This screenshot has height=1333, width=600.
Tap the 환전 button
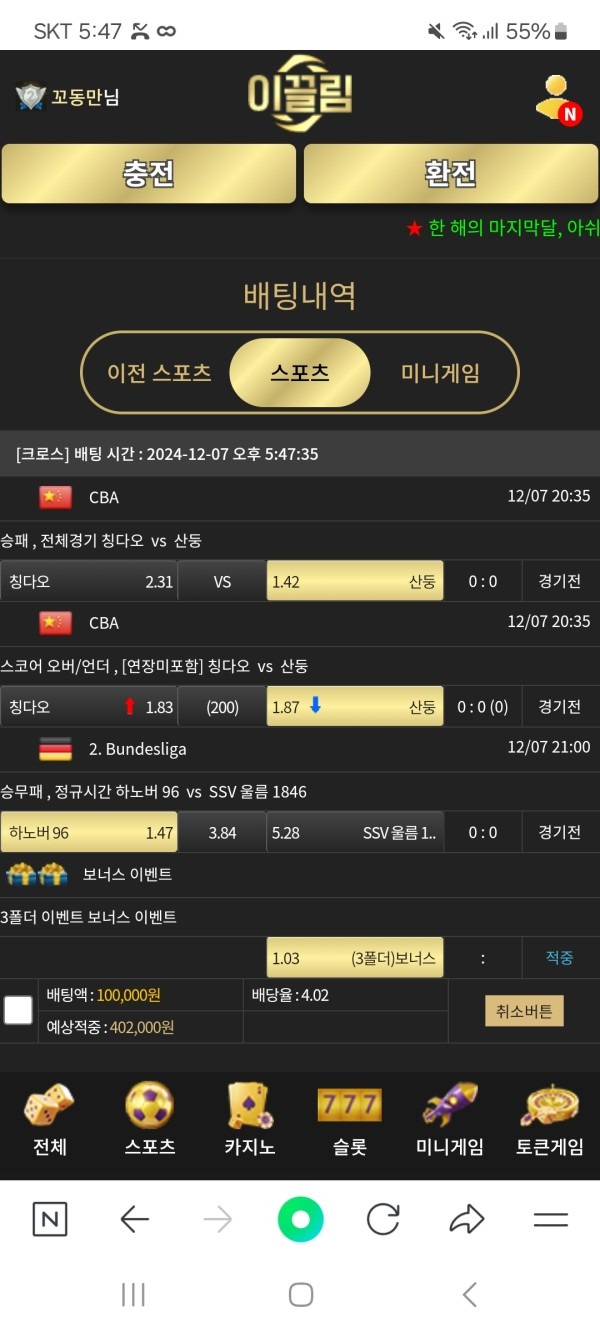tap(450, 174)
